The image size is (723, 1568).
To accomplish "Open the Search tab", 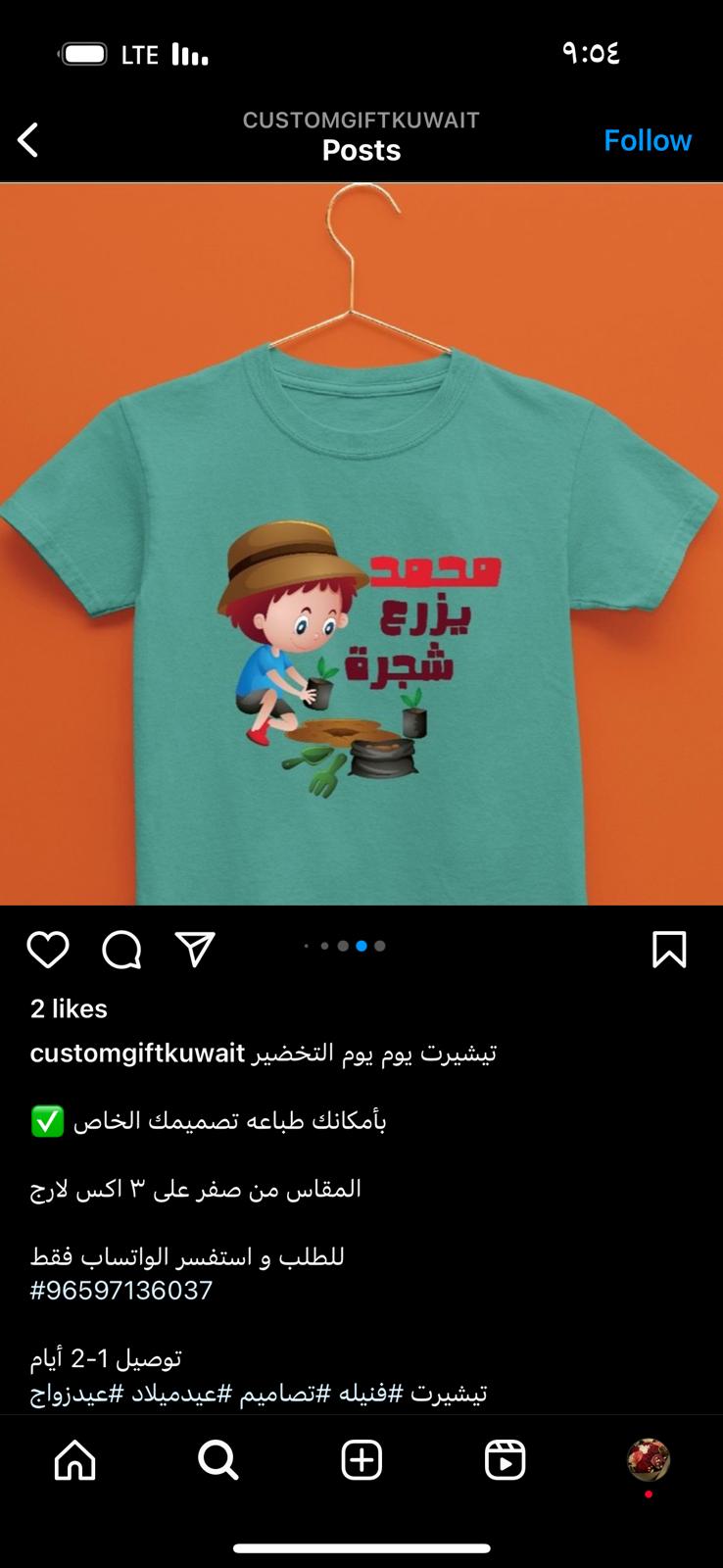I will (217, 1460).
